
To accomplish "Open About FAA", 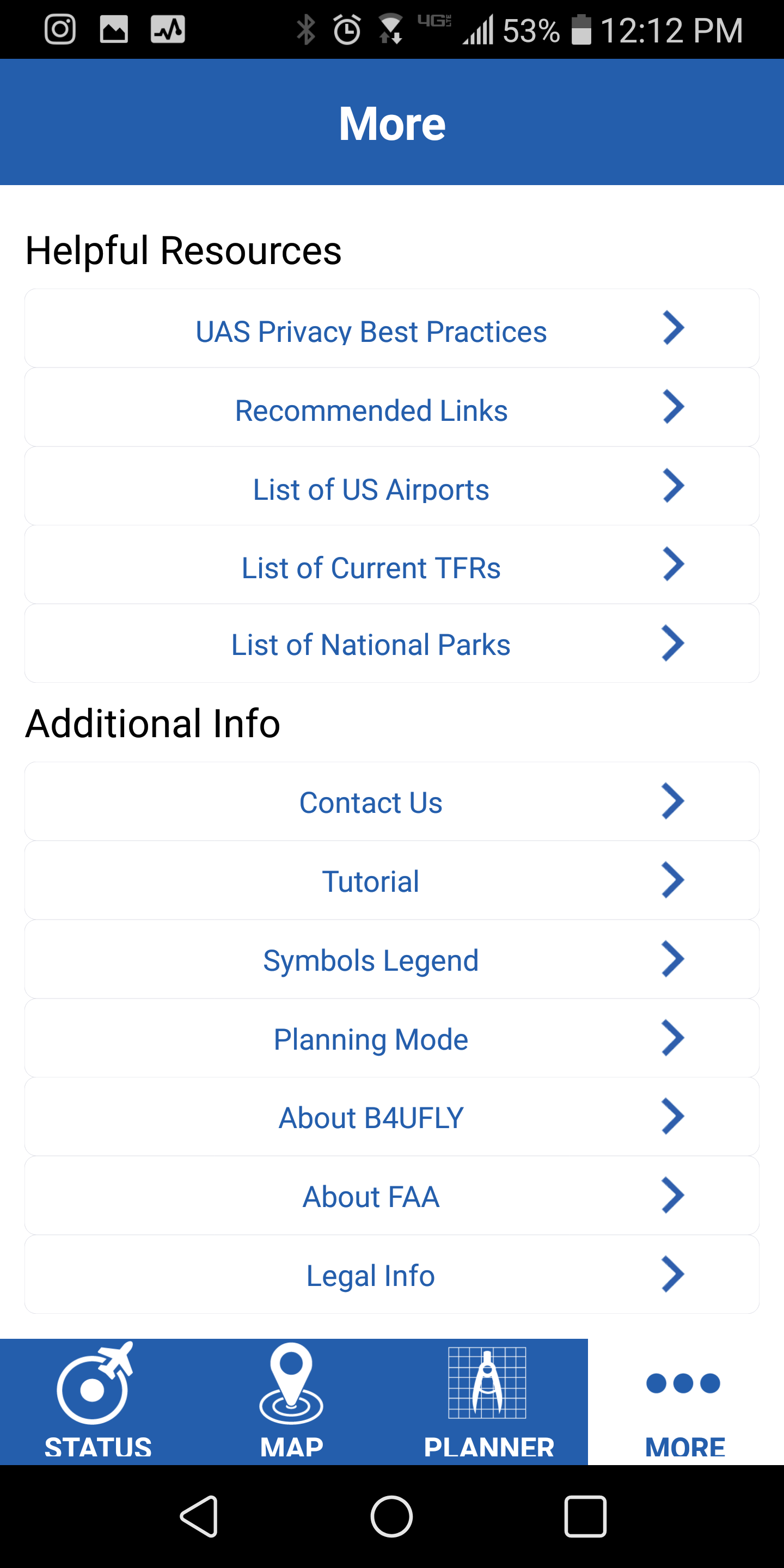I will pos(391,1196).
